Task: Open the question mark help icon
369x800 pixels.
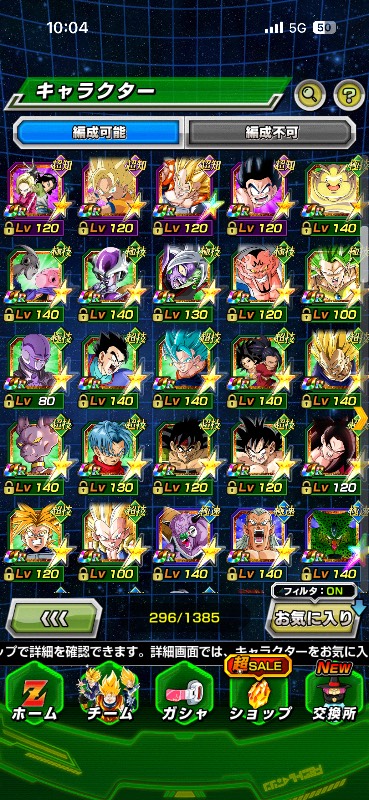Action: tap(349, 94)
